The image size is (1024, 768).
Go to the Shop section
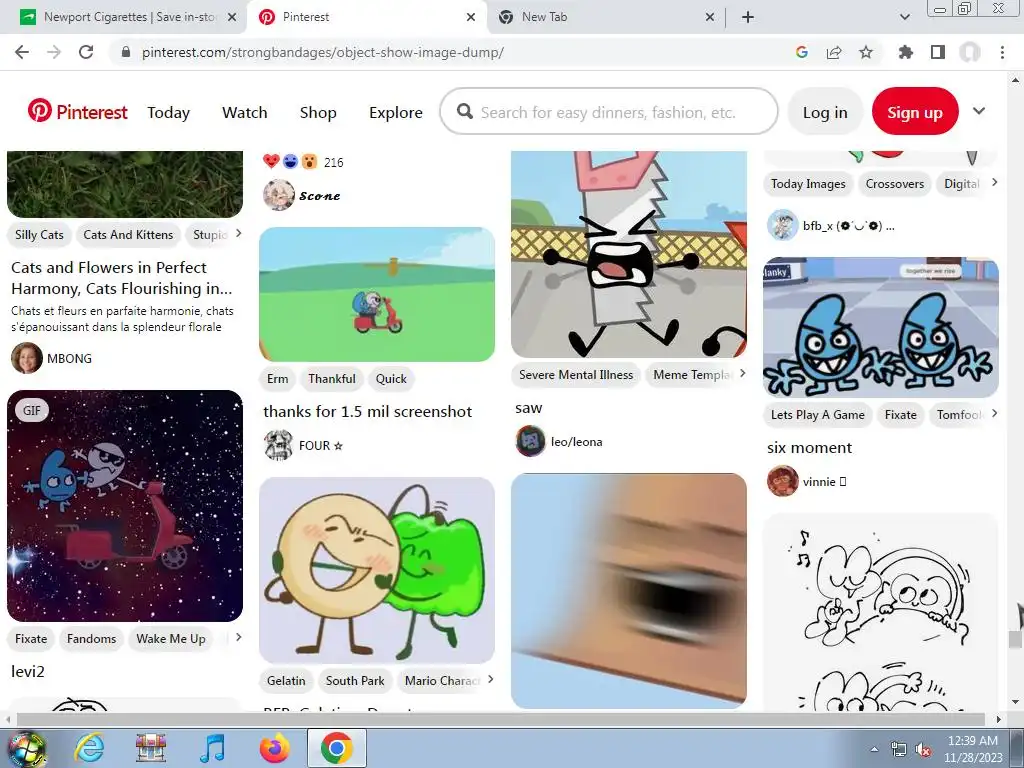pos(318,112)
